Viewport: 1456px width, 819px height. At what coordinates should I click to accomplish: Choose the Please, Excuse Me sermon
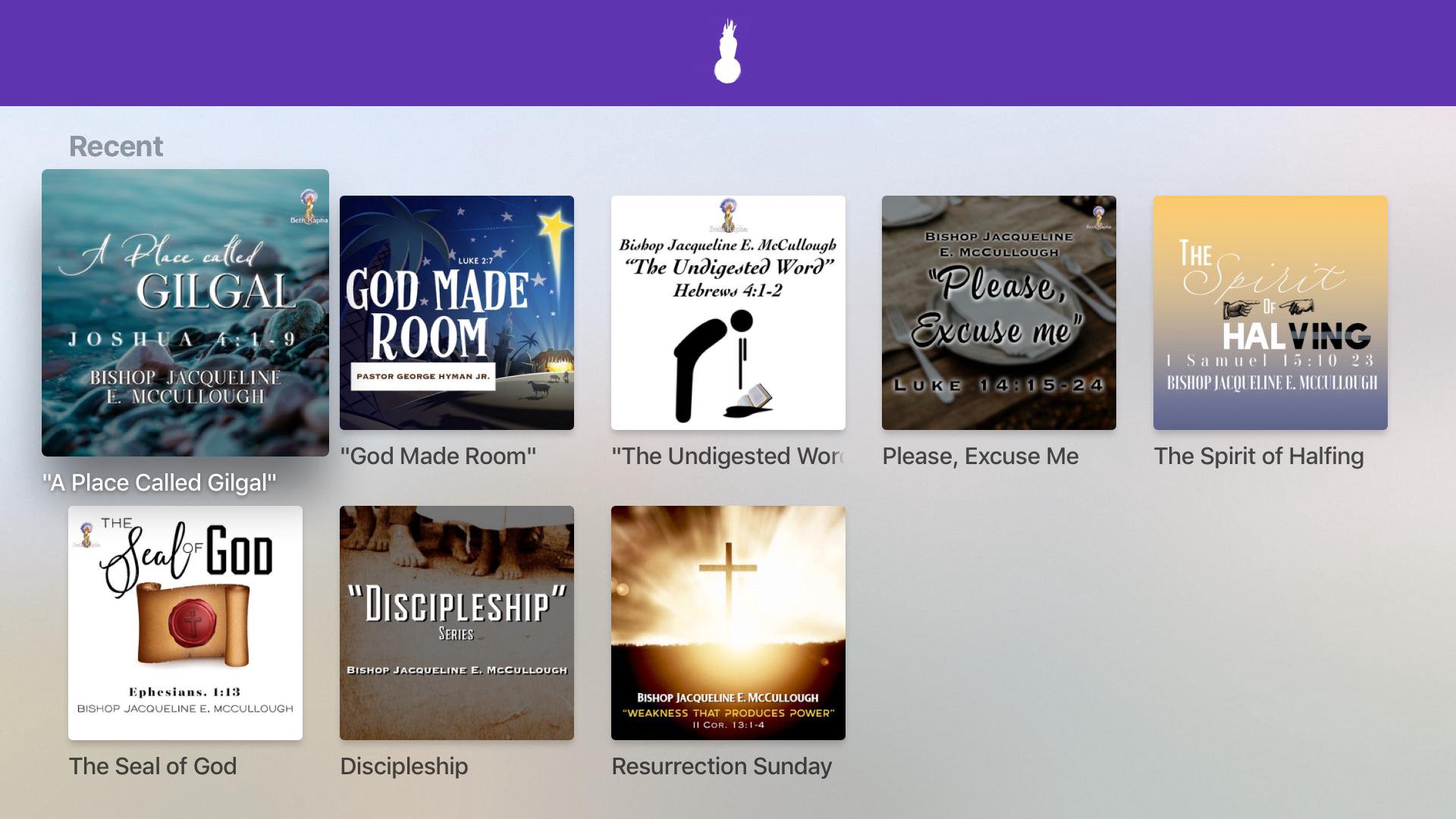(999, 312)
